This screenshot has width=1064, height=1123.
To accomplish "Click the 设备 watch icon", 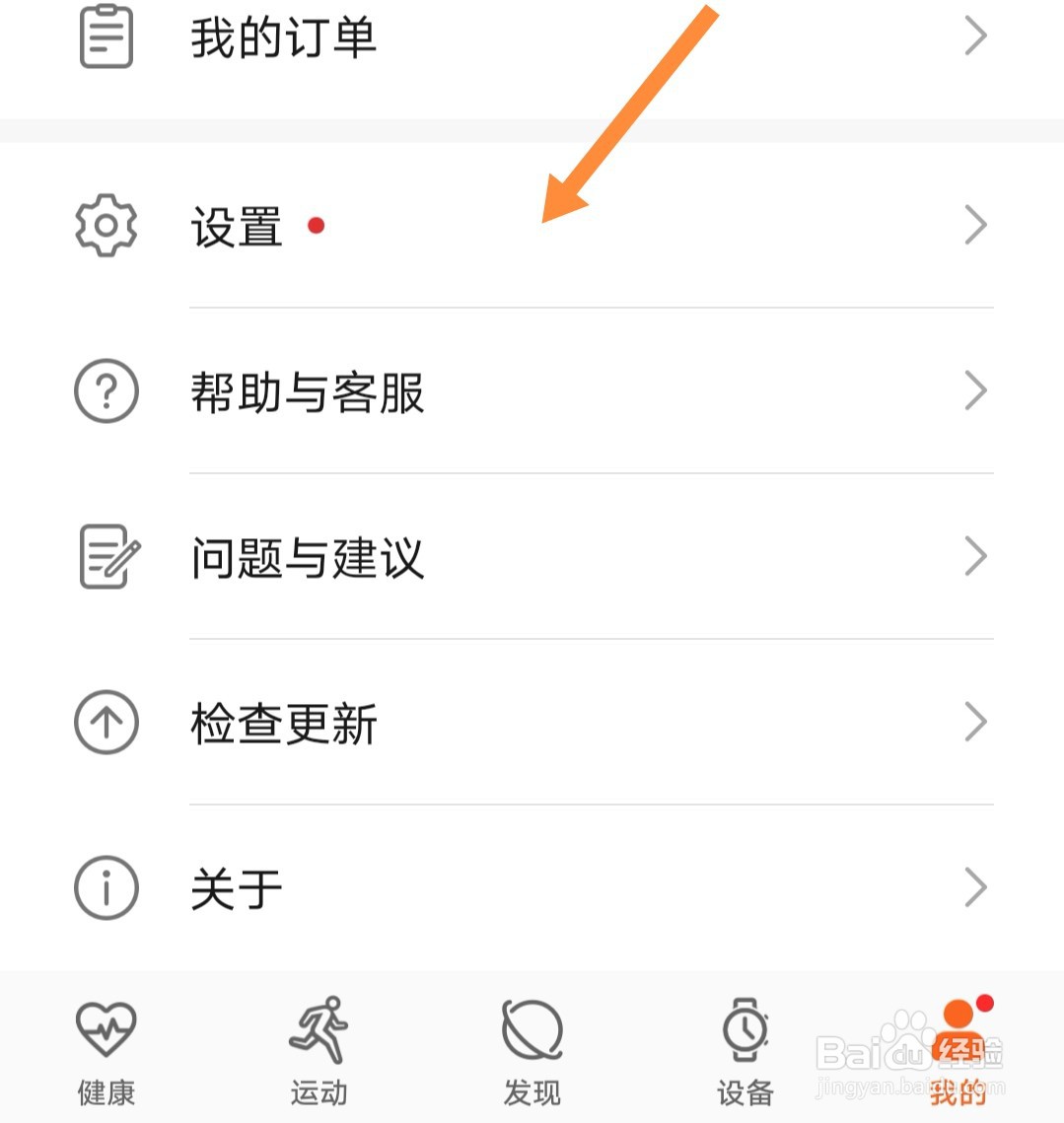I will click(x=745, y=1030).
